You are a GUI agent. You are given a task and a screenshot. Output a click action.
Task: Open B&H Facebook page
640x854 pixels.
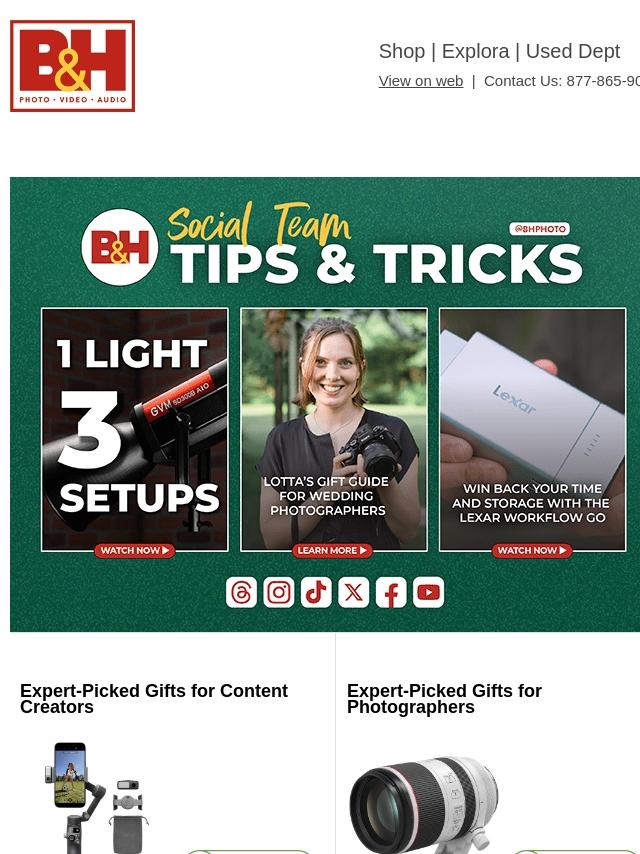[x=391, y=593]
